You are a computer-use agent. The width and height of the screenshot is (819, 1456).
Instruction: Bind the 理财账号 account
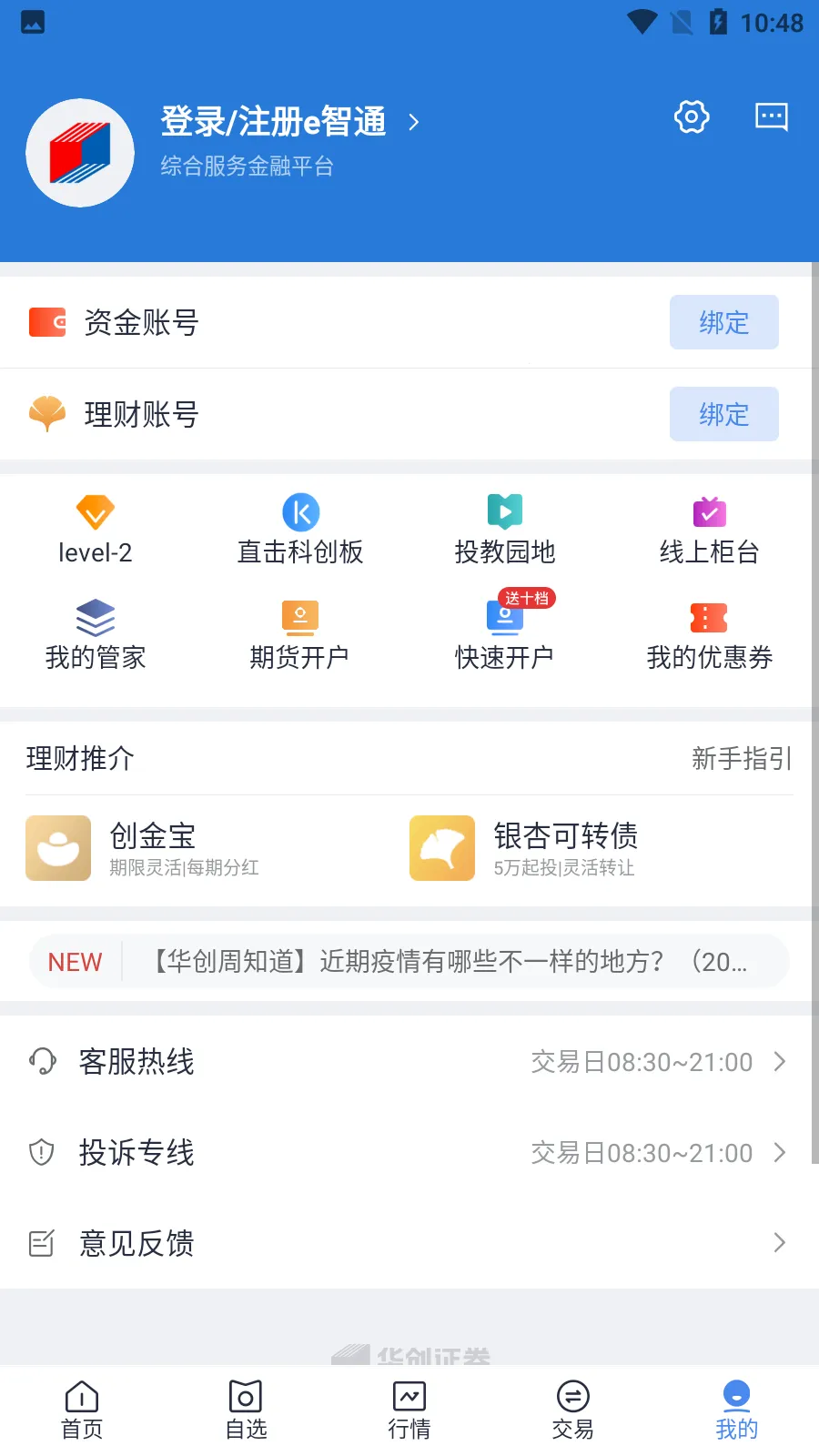click(723, 414)
